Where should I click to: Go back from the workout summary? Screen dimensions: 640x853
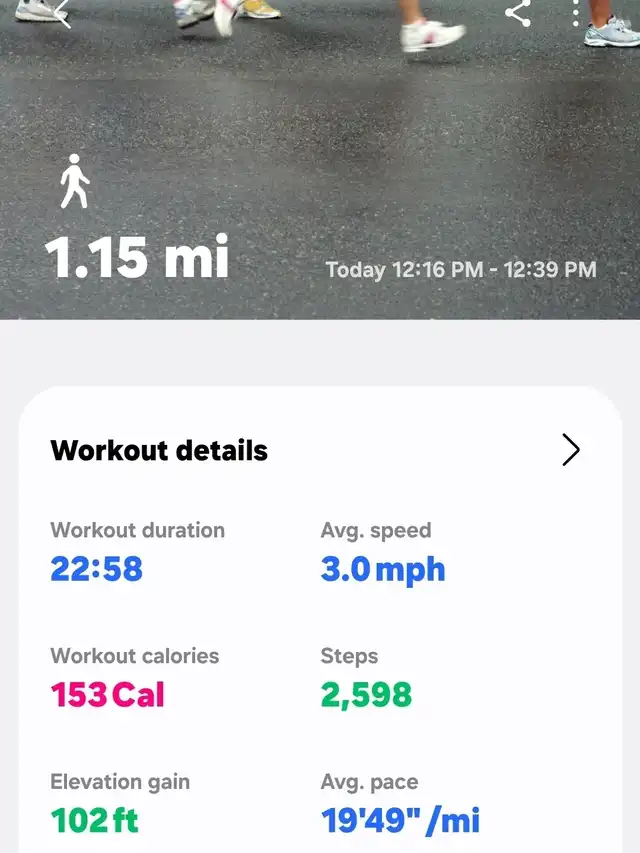click(x=60, y=12)
